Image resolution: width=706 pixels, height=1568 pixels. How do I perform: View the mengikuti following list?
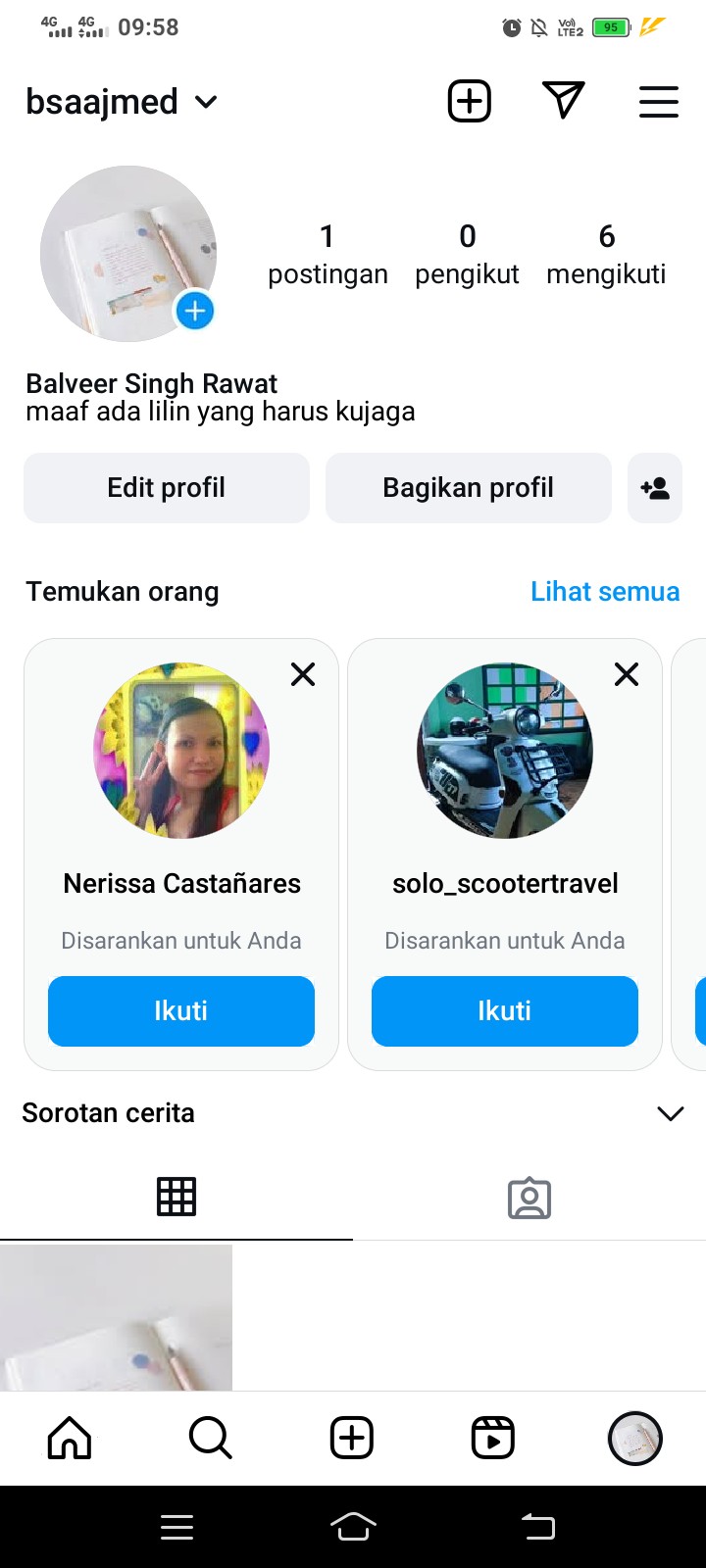(606, 254)
